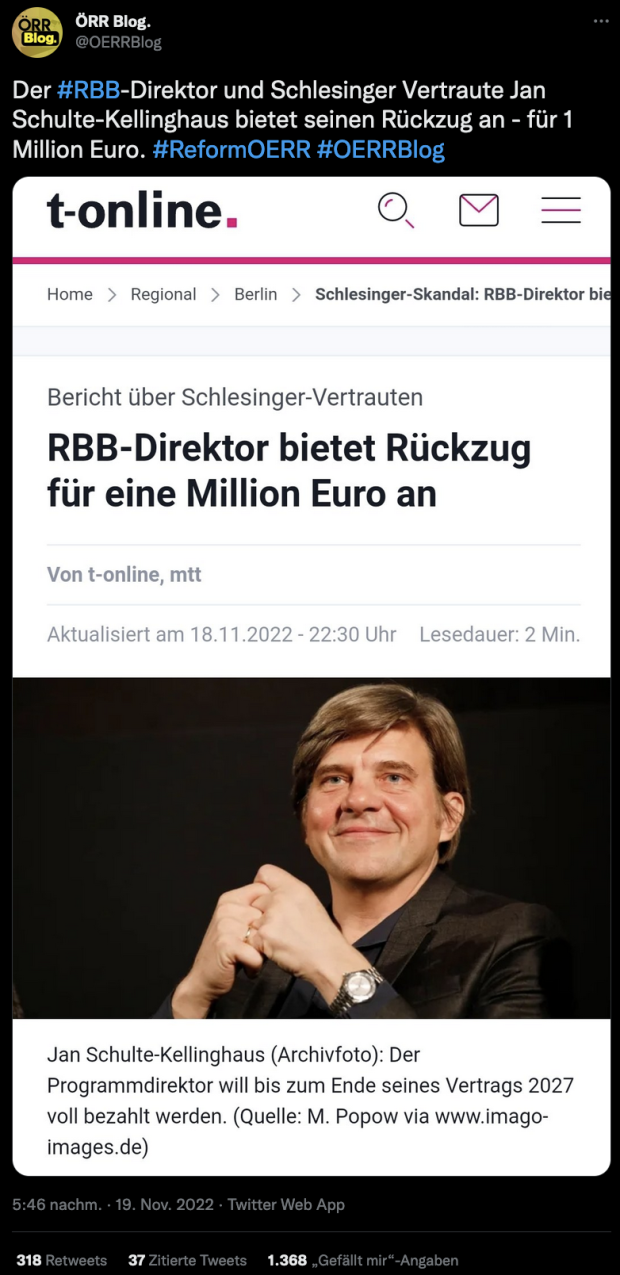Show the 318 Retweets list

pyautogui.click(x=61, y=1260)
